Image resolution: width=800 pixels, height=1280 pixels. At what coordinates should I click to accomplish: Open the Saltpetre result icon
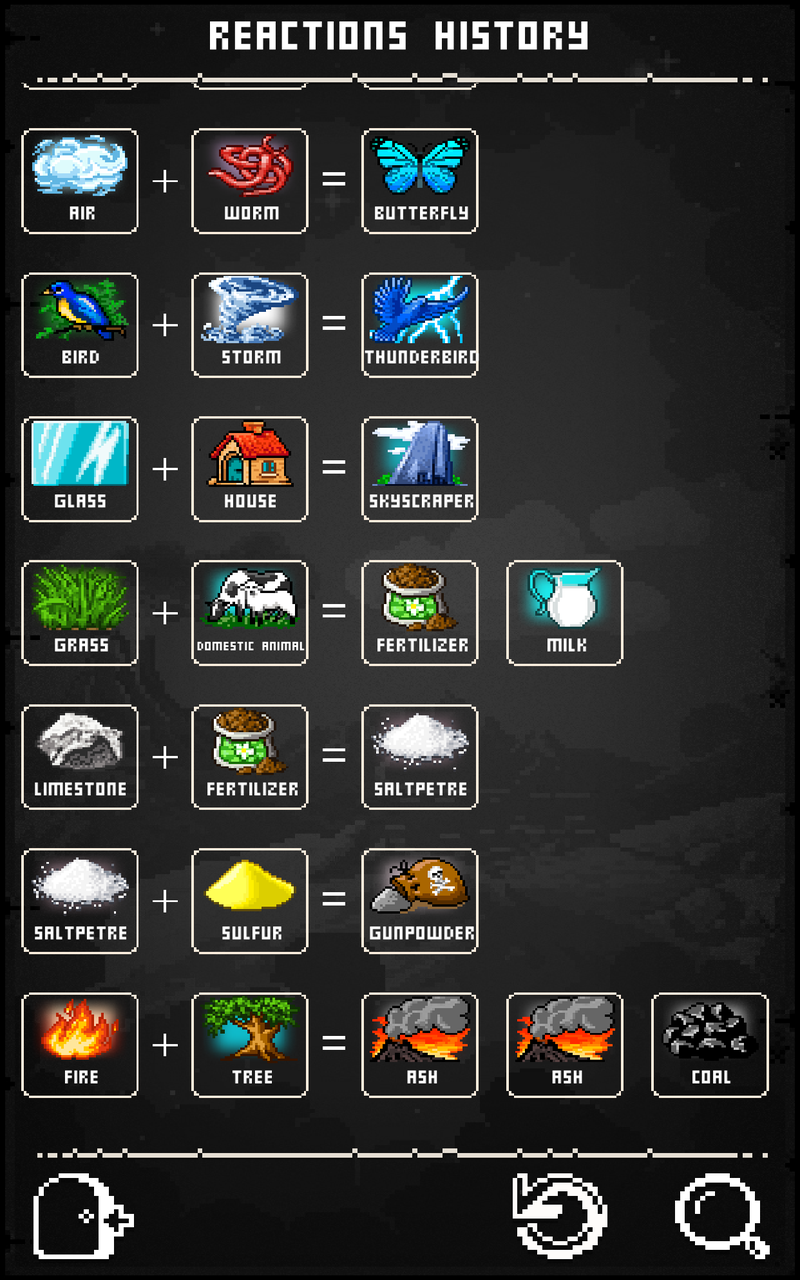click(x=420, y=756)
